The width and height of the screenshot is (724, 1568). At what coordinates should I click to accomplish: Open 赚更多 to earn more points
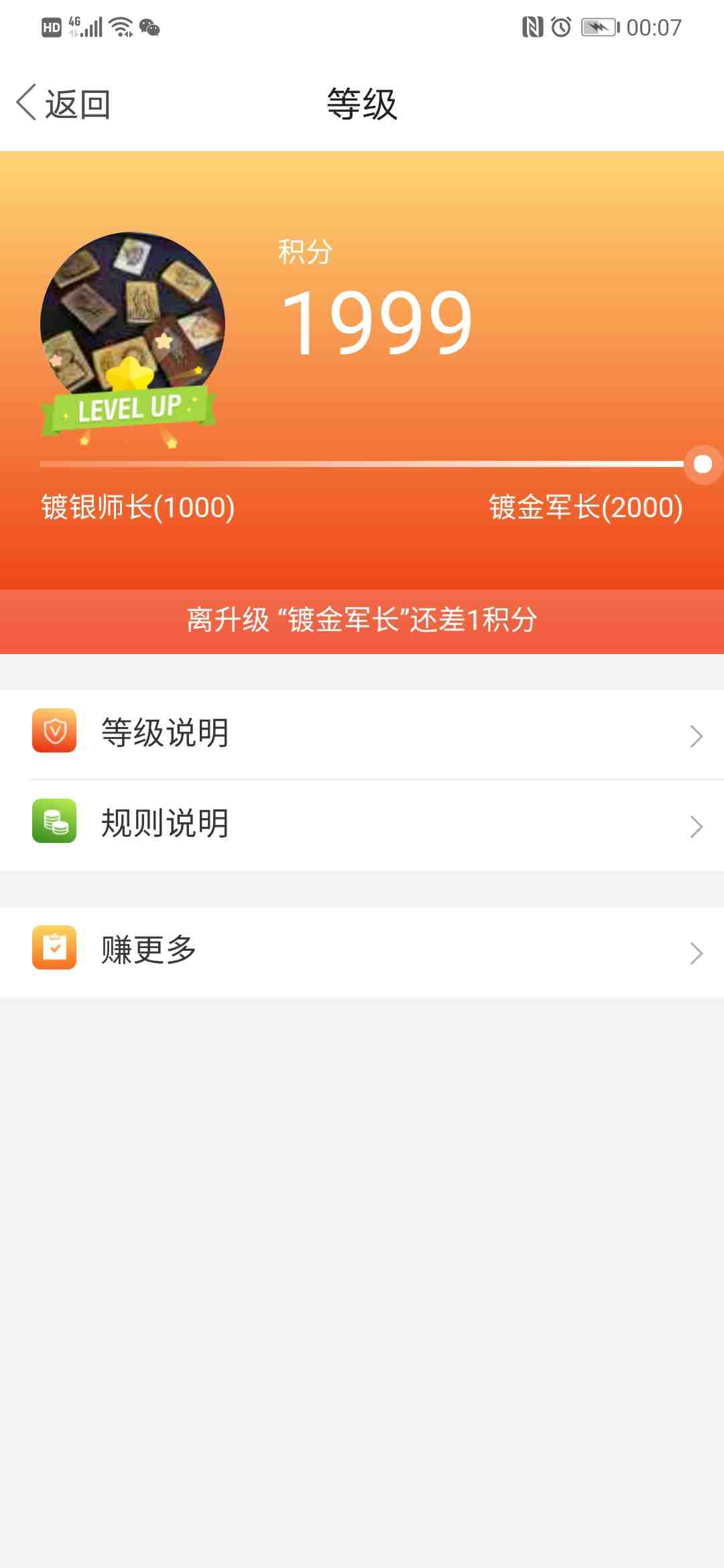click(362, 950)
